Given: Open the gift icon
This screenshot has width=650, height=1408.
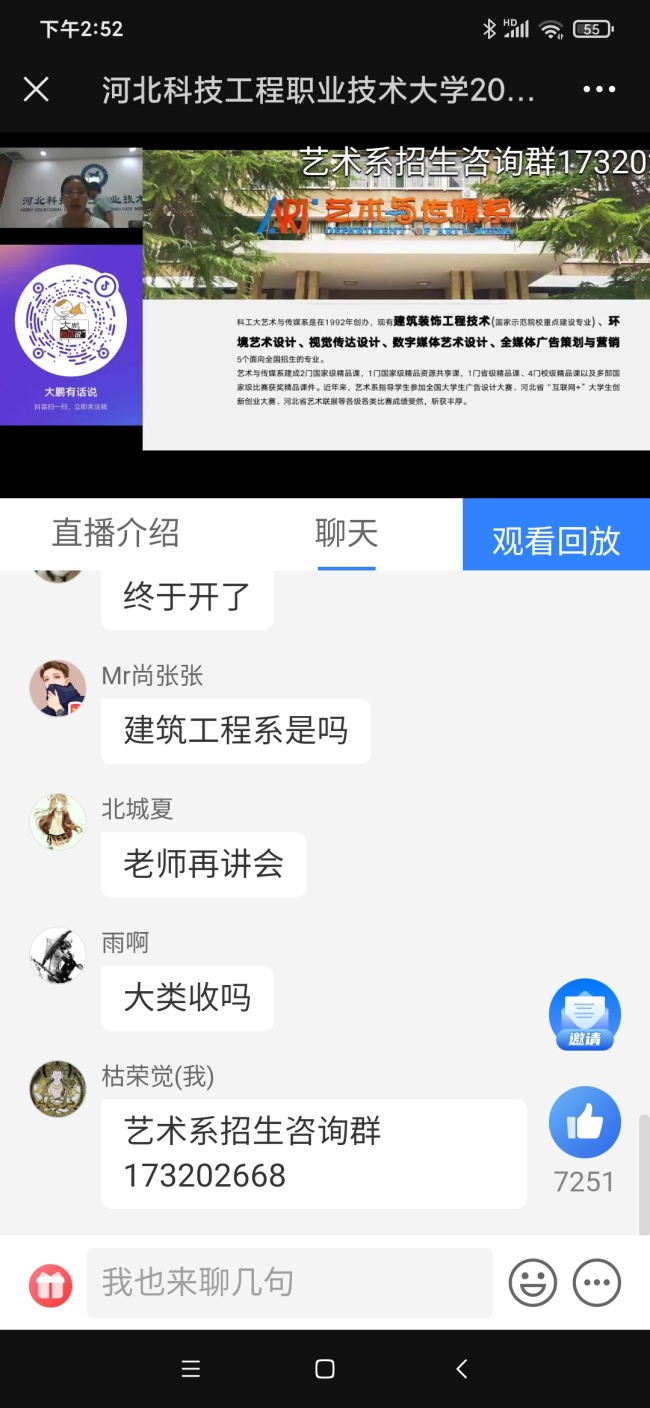Looking at the screenshot, I should [50, 1283].
